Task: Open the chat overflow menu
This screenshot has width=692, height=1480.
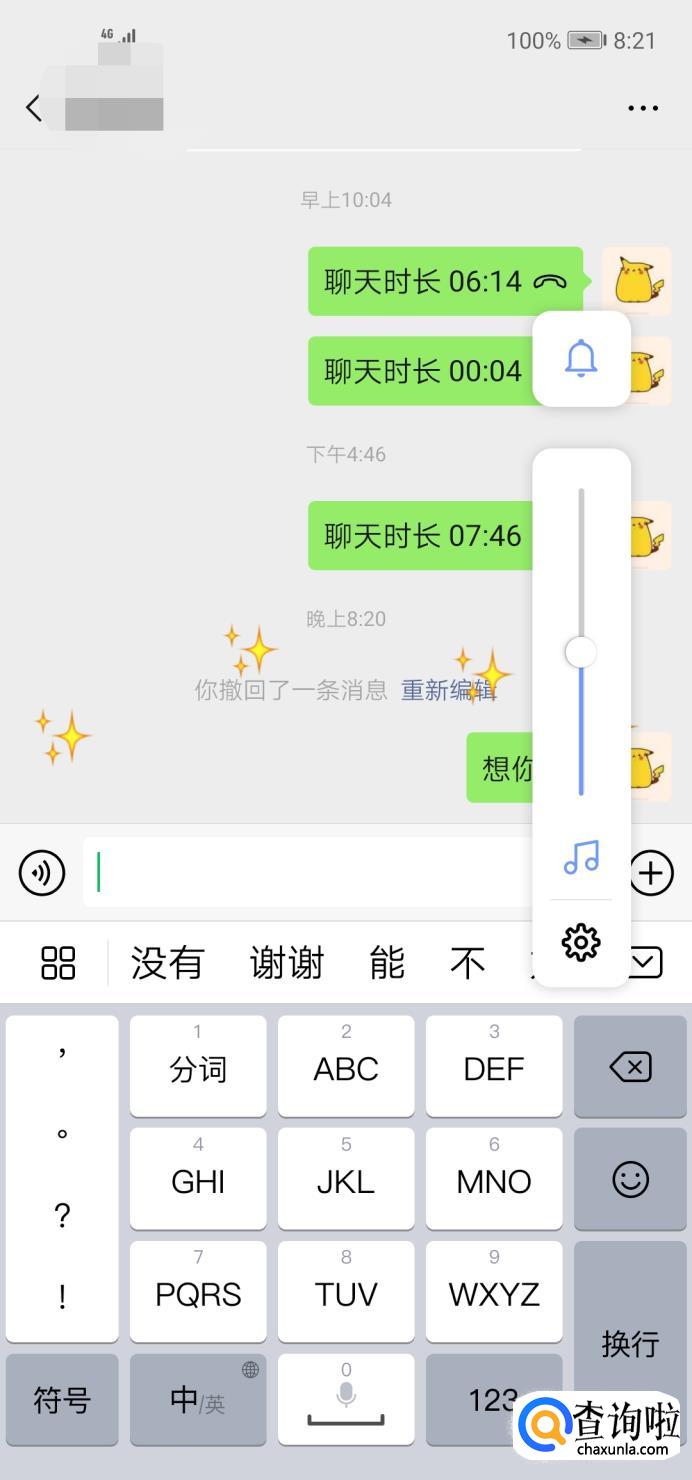Action: point(642,108)
